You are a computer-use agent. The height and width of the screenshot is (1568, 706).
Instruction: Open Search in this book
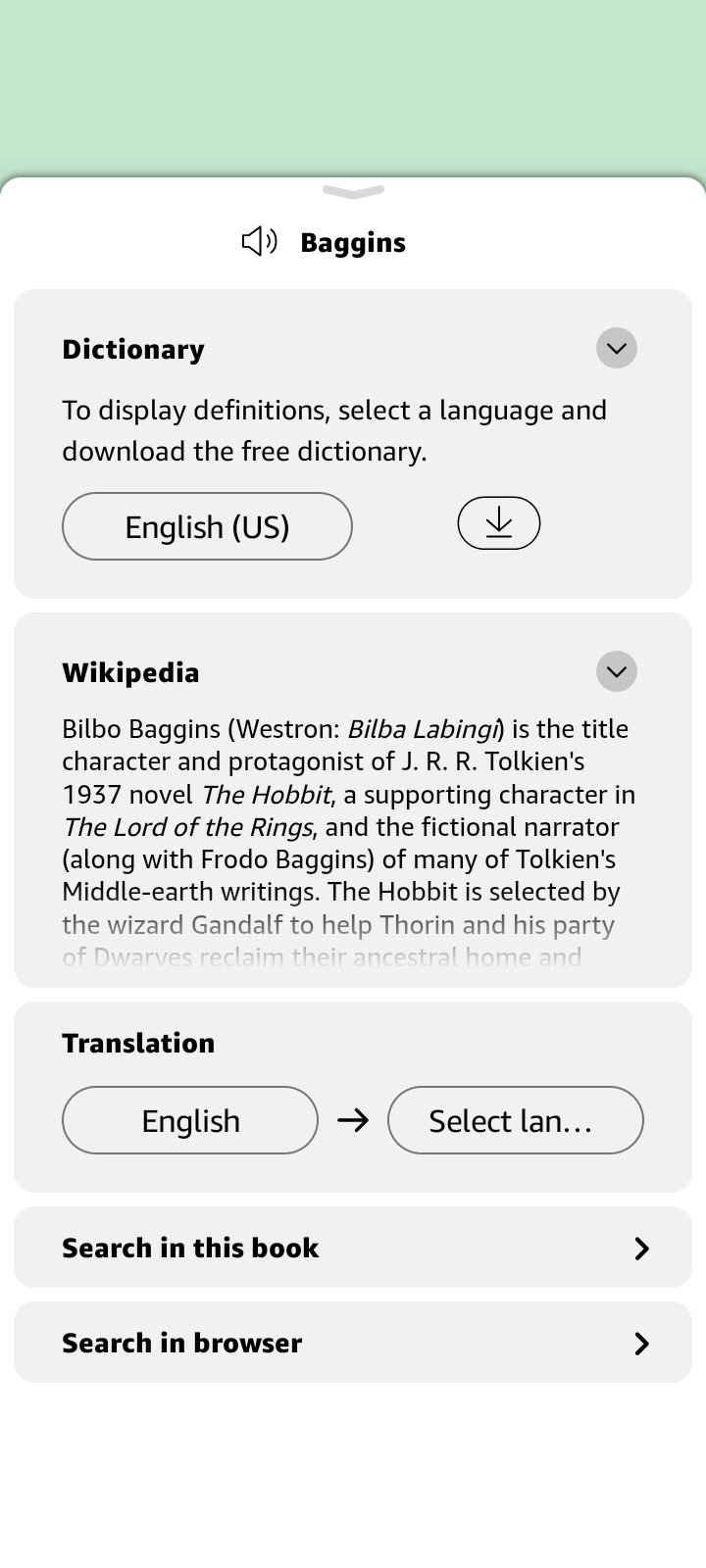(x=353, y=1248)
